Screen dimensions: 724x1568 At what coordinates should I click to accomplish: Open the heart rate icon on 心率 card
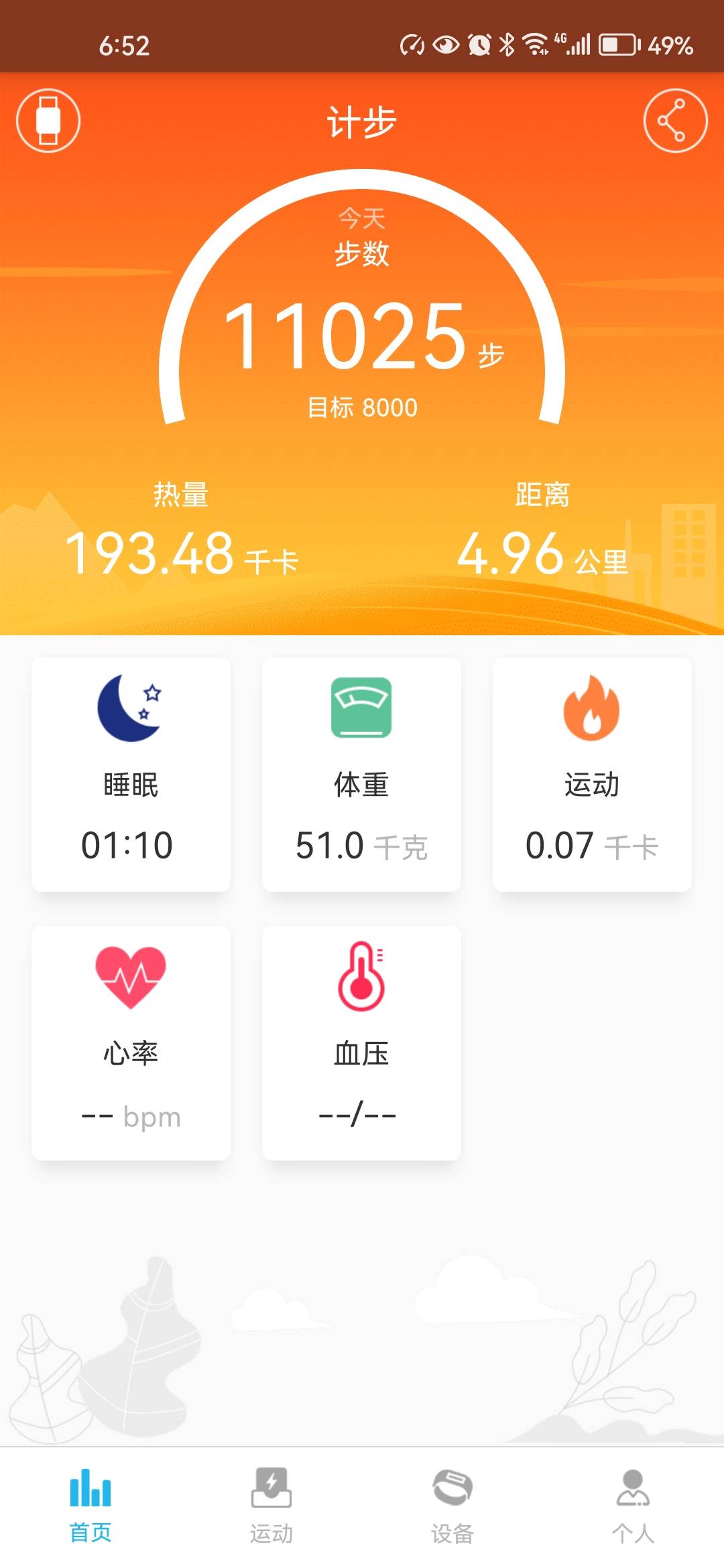131,980
